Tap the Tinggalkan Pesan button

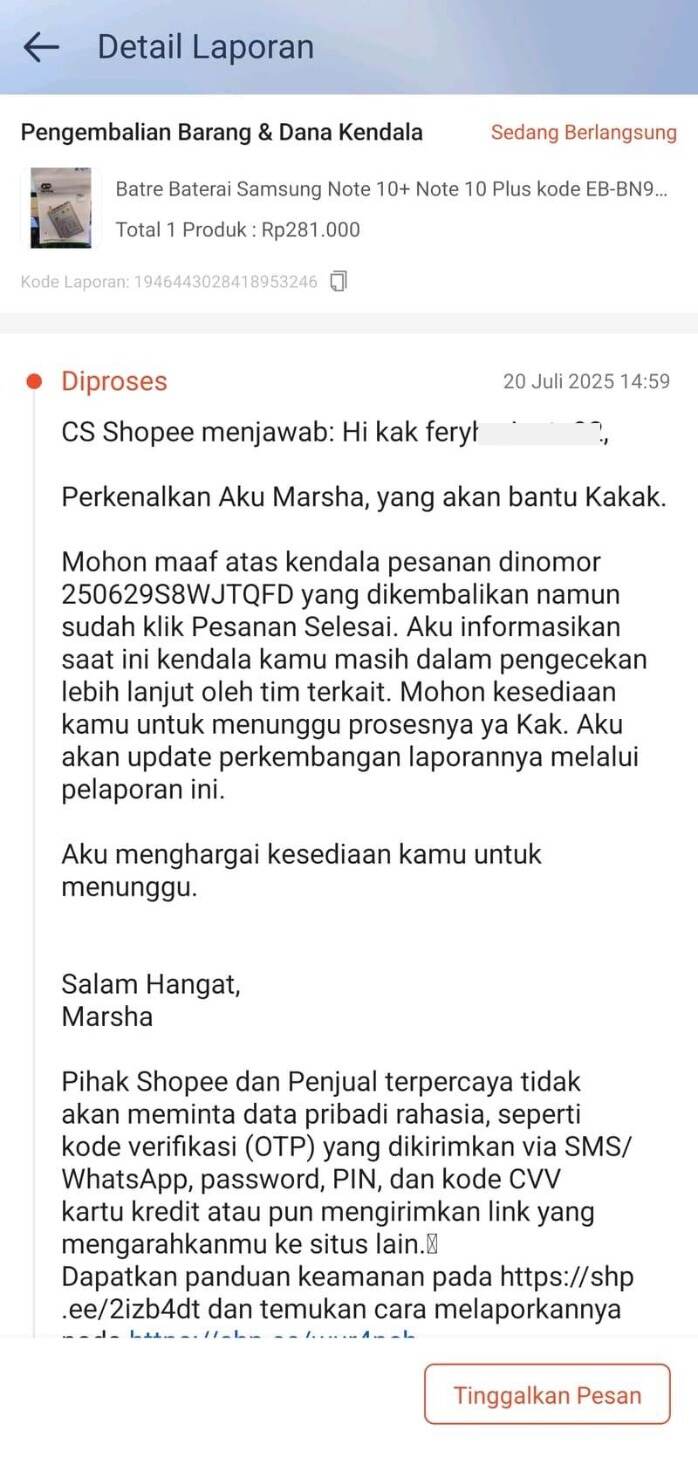[x=547, y=1395]
